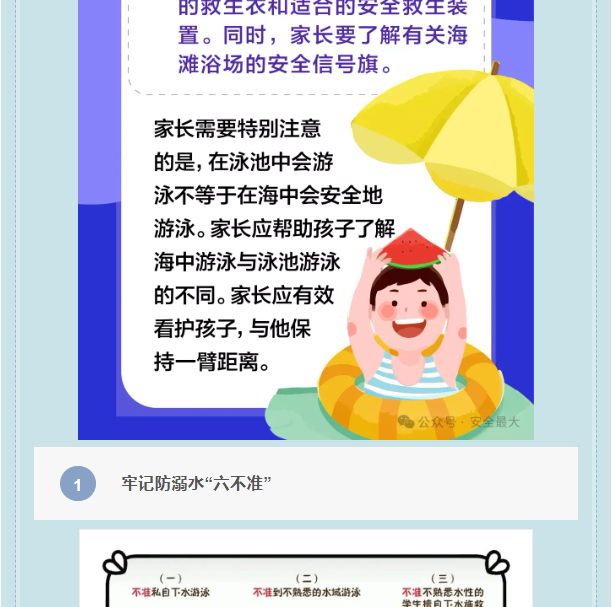Screen dimensions: 612x607
Task: Open the 防溺水六不准 infographic image
Action: tap(305, 575)
